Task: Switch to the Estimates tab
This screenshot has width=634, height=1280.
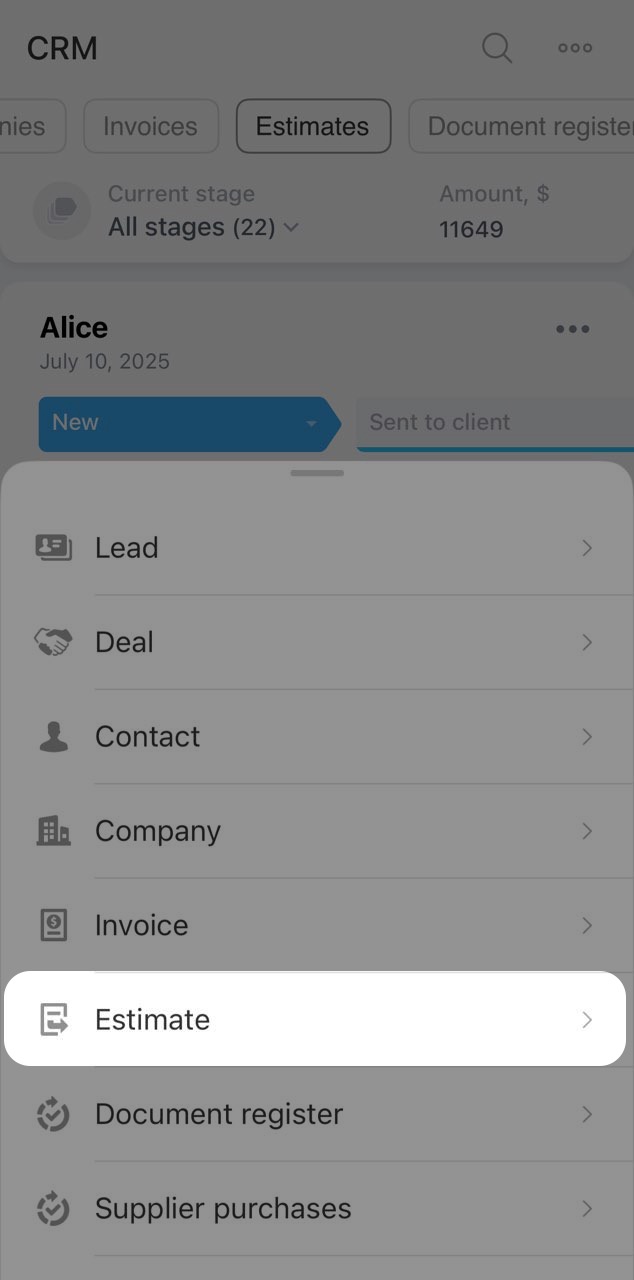Action: pyautogui.click(x=312, y=126)
